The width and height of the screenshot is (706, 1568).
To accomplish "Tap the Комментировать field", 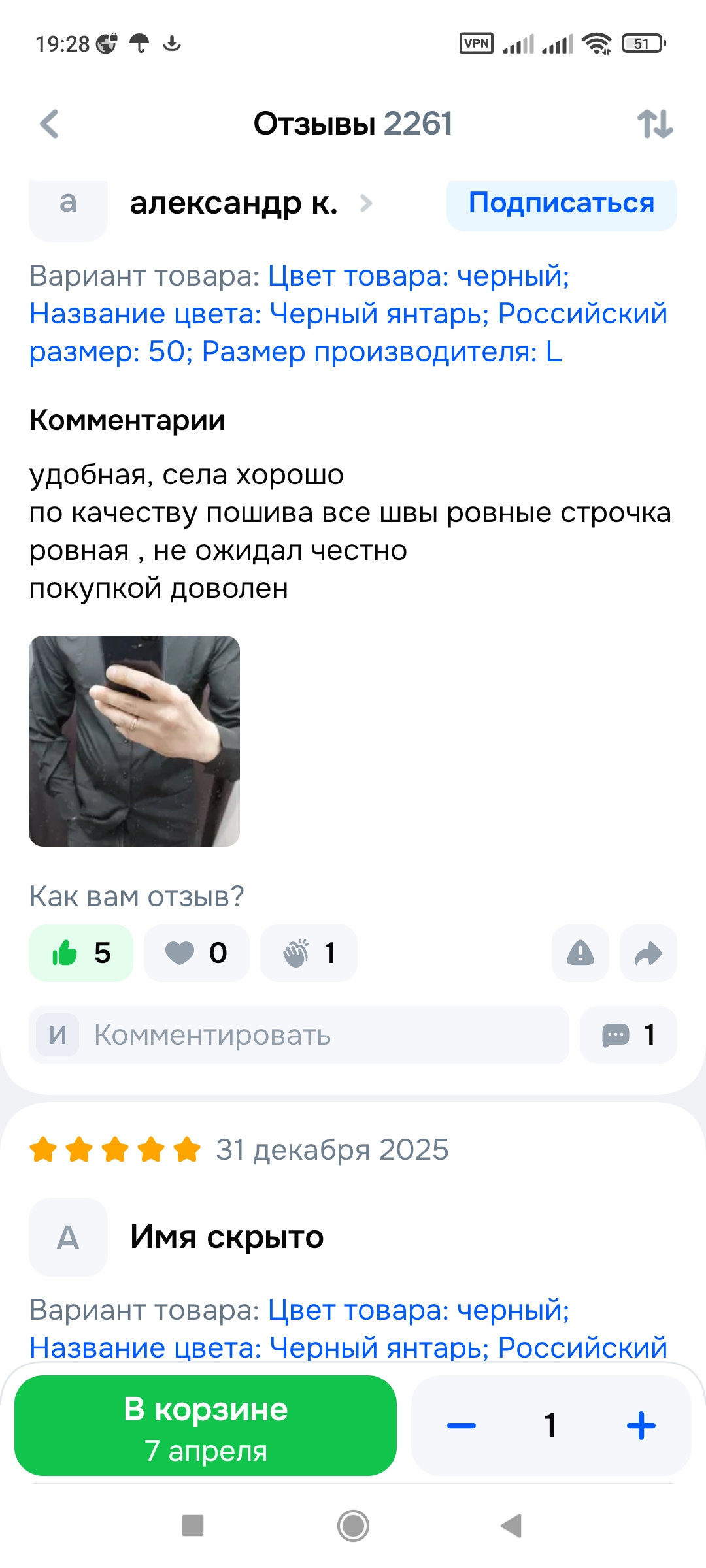I will [299, 1035].
